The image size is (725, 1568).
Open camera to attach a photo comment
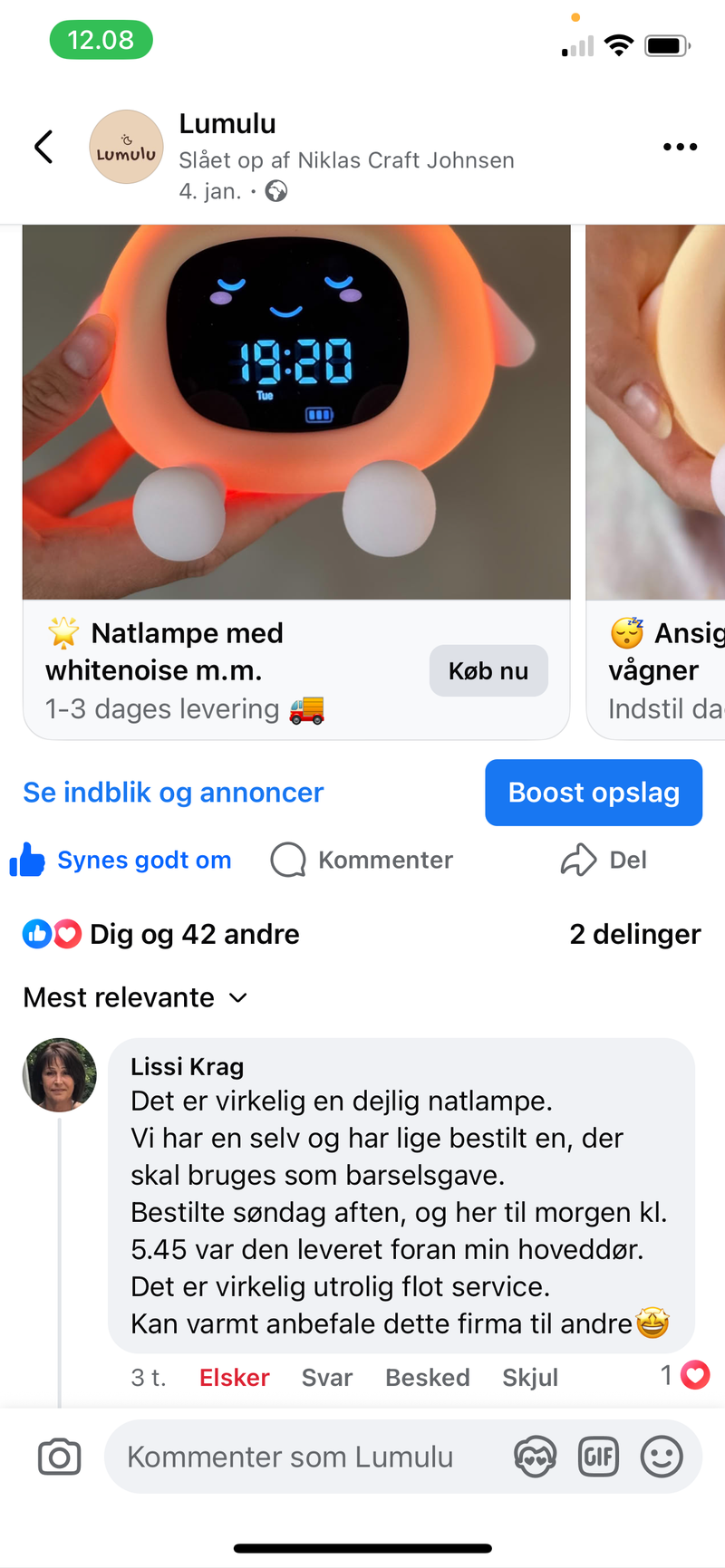pyautogui.click(x=60, y=1457)
